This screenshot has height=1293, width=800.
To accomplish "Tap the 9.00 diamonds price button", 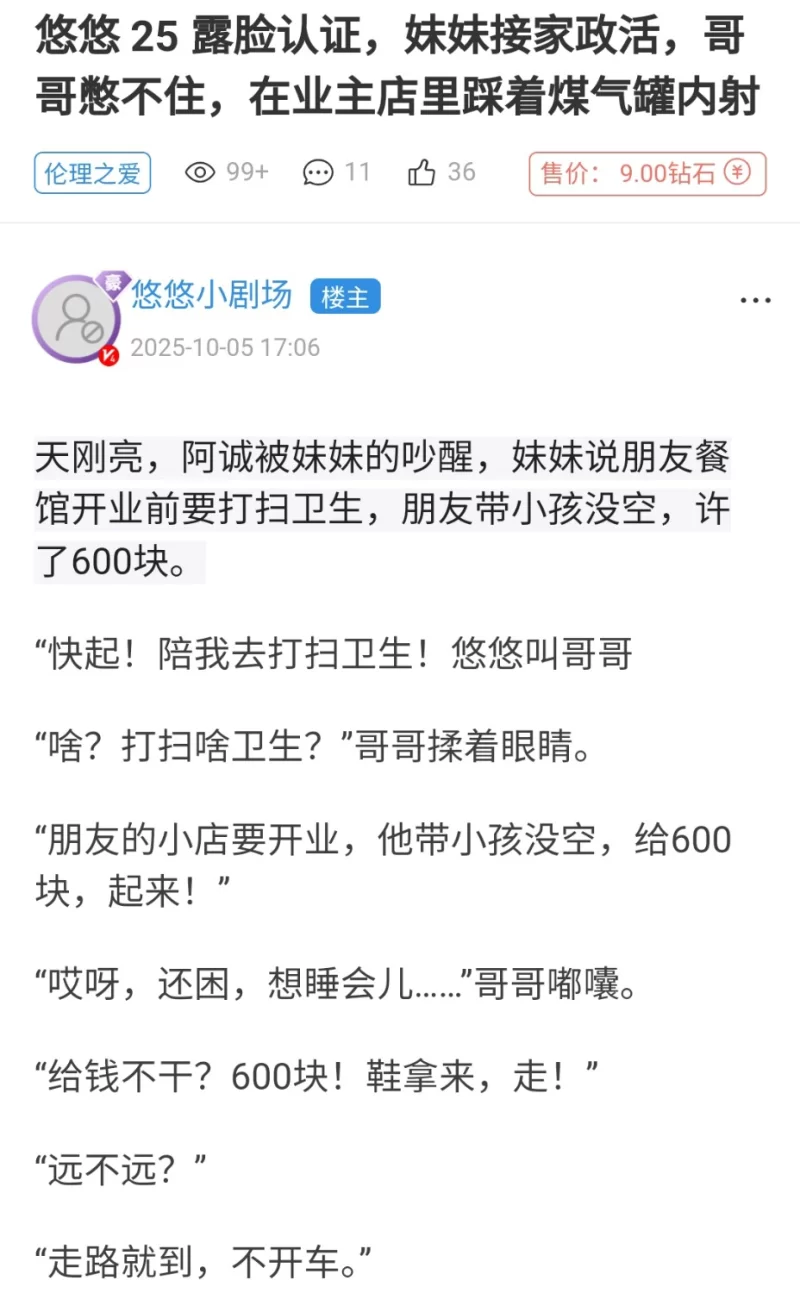I will (647, 173).
